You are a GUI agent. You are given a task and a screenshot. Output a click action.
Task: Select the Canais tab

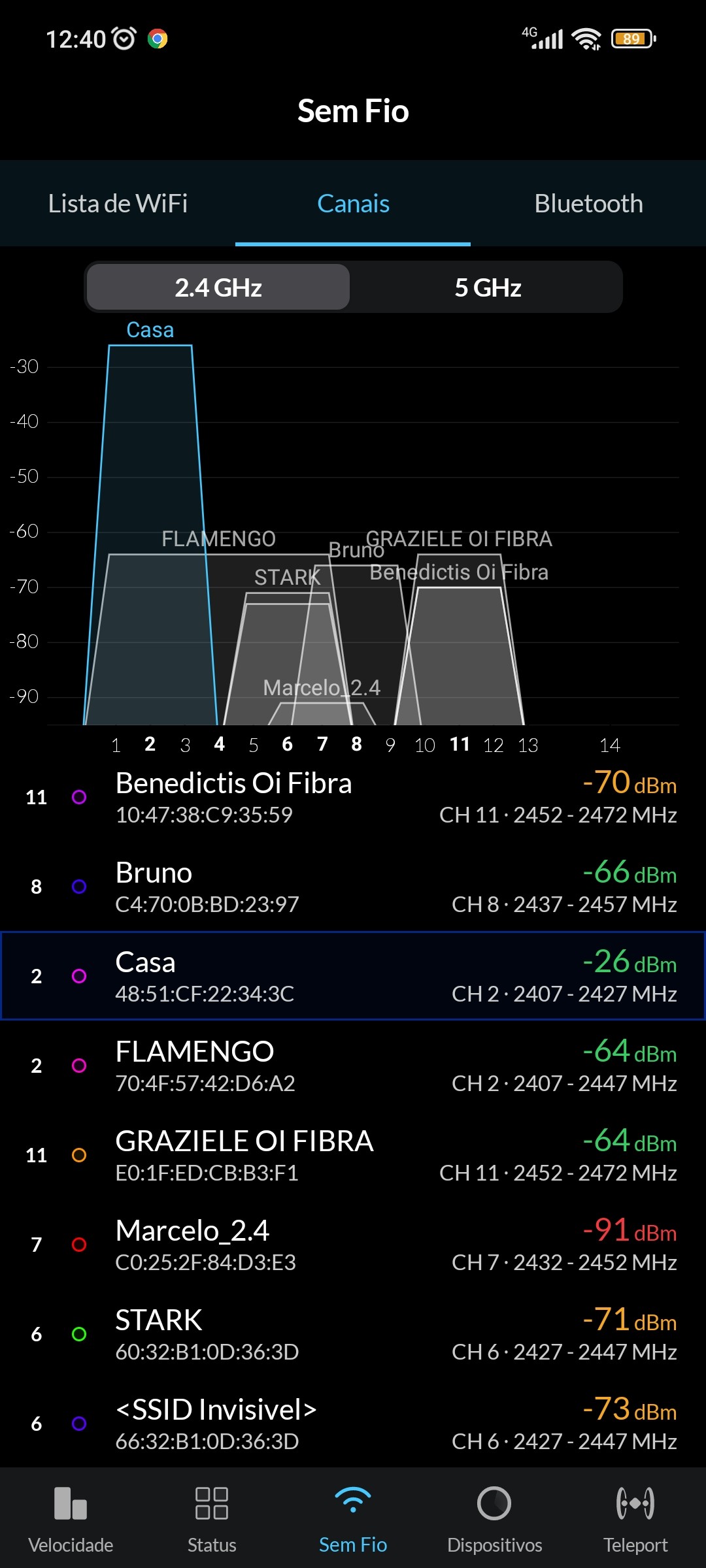[x=353, y=204]
